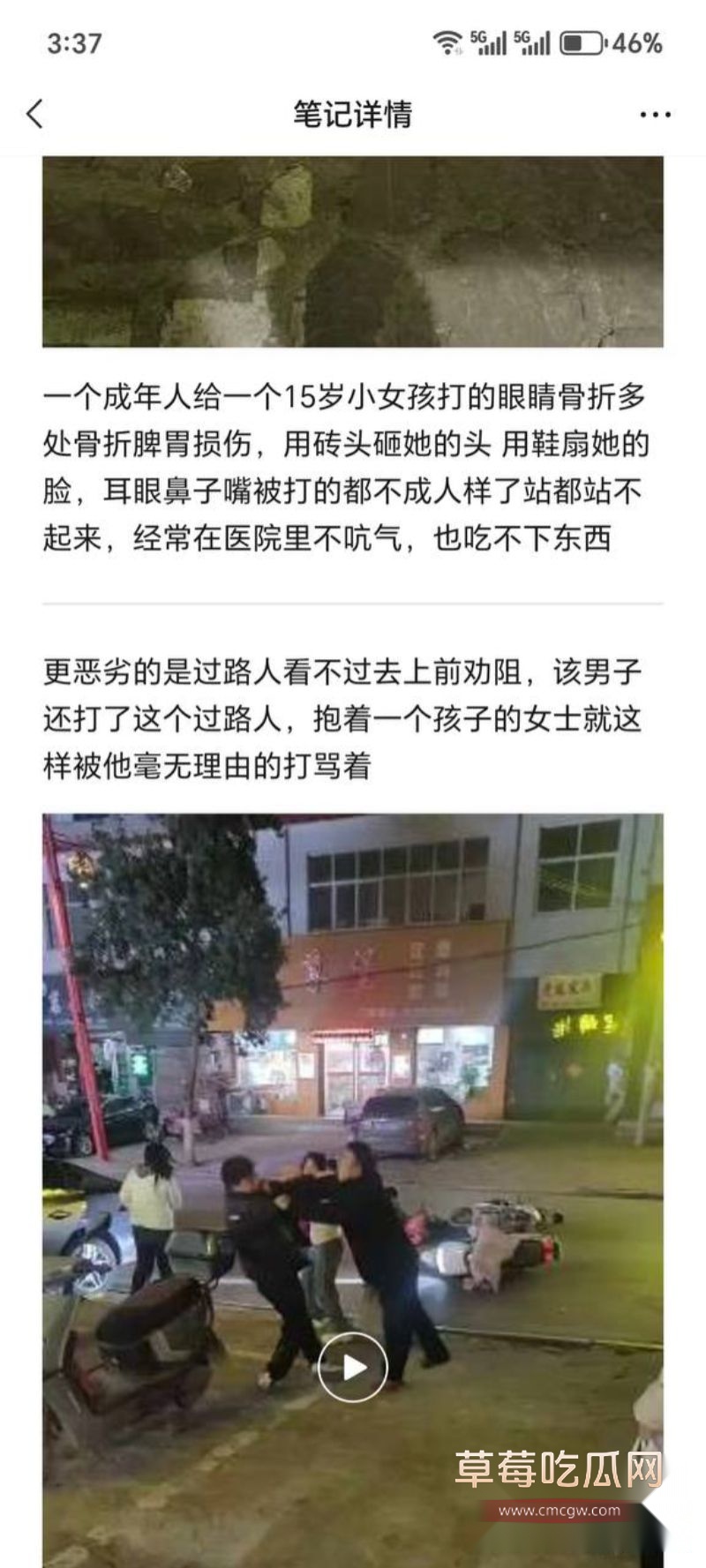Viewport: 706px width, 1568px height.
Task: Select the 笔记详情 page title
Action: point(353,114)
